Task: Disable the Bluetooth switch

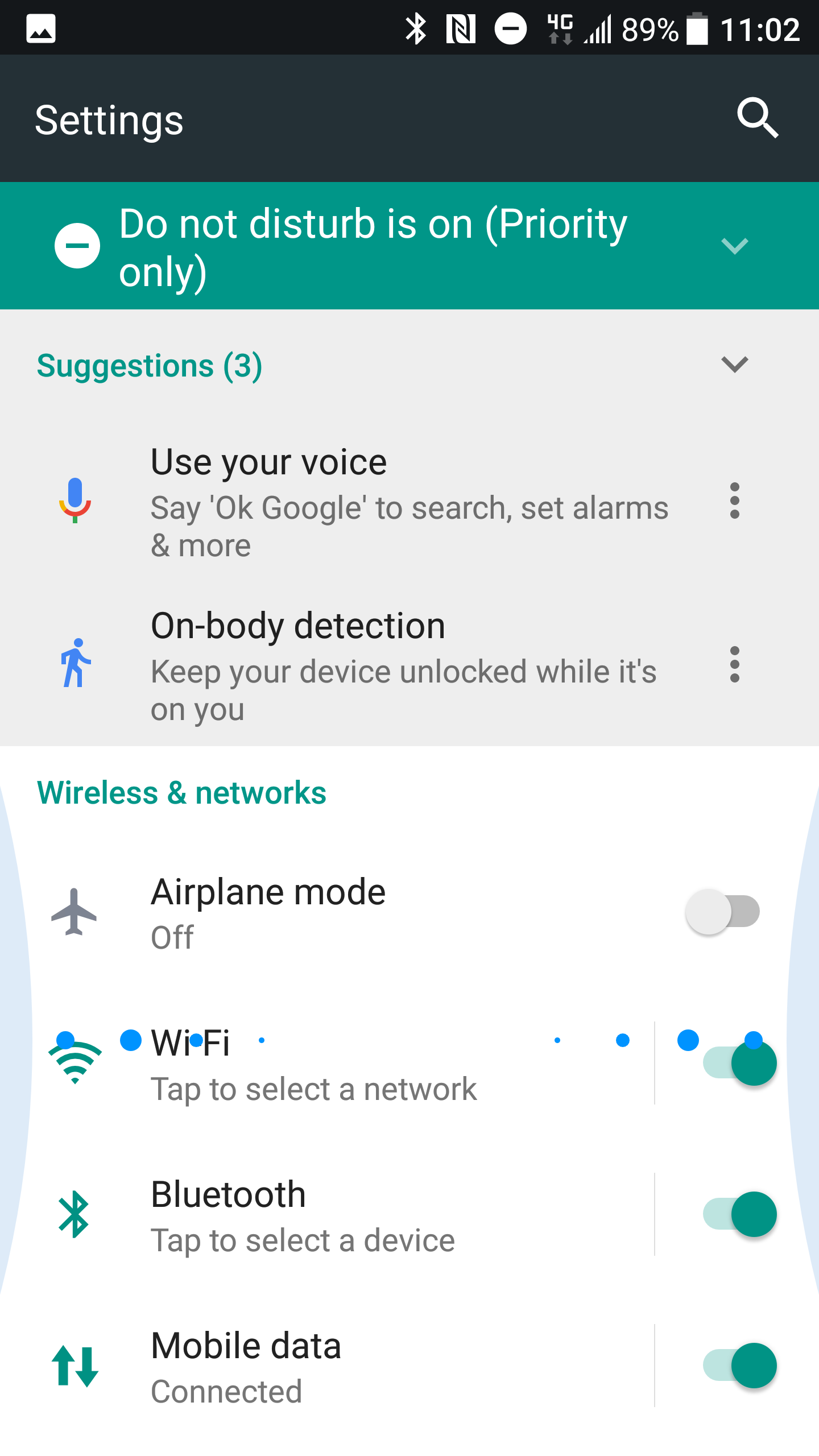Action: [739, 1214]
